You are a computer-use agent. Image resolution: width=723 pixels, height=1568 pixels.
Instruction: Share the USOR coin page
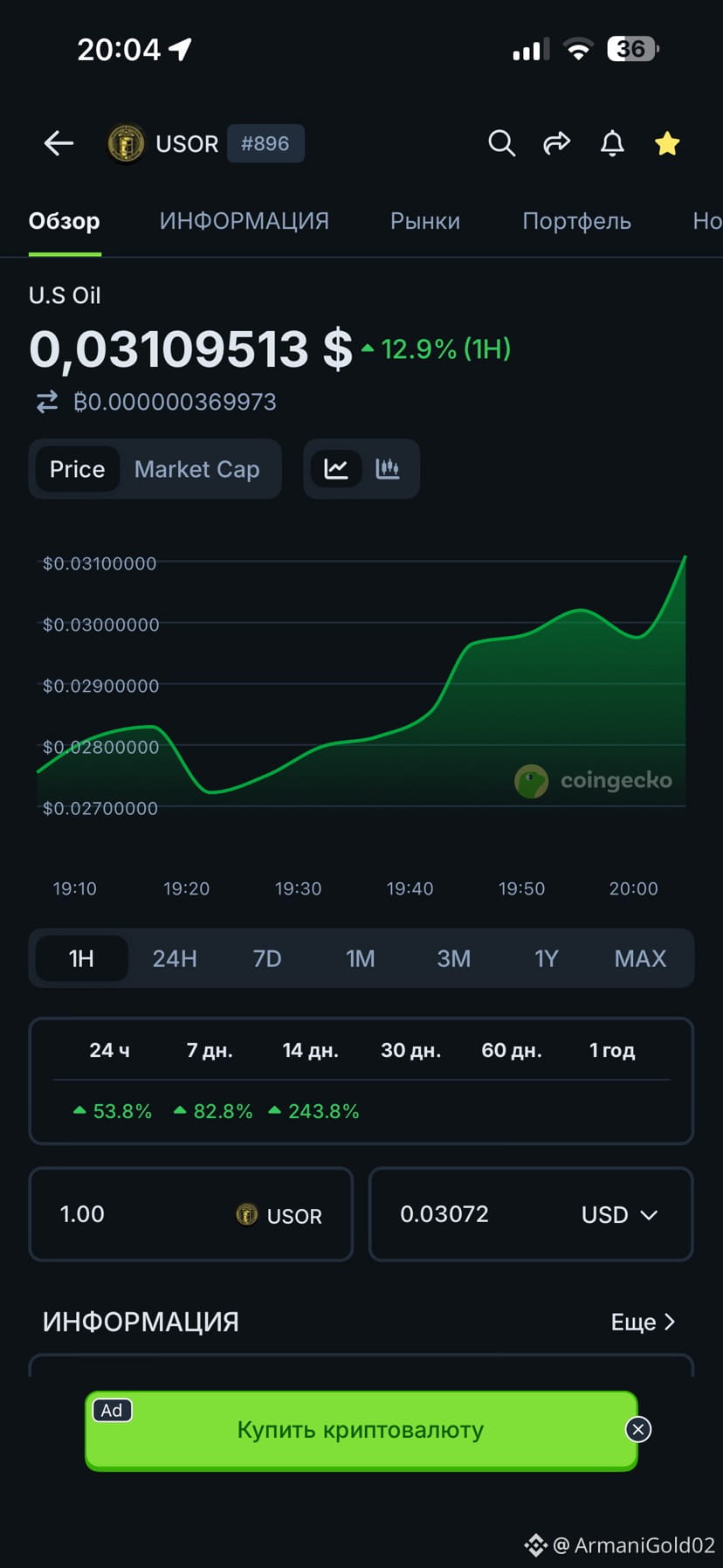click(557, 143)
